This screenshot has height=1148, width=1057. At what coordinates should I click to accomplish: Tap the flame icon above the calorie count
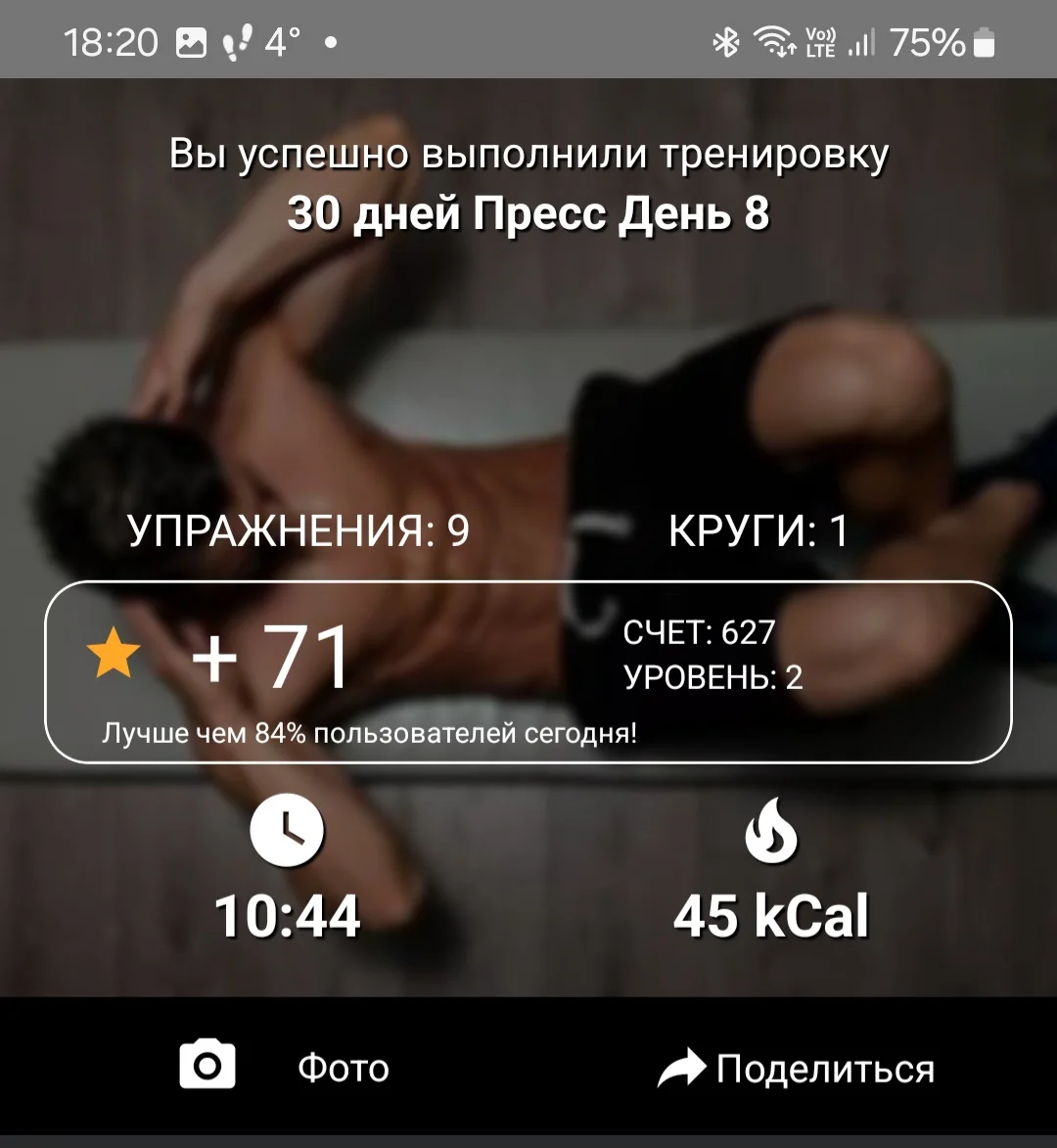click(772, 831)
